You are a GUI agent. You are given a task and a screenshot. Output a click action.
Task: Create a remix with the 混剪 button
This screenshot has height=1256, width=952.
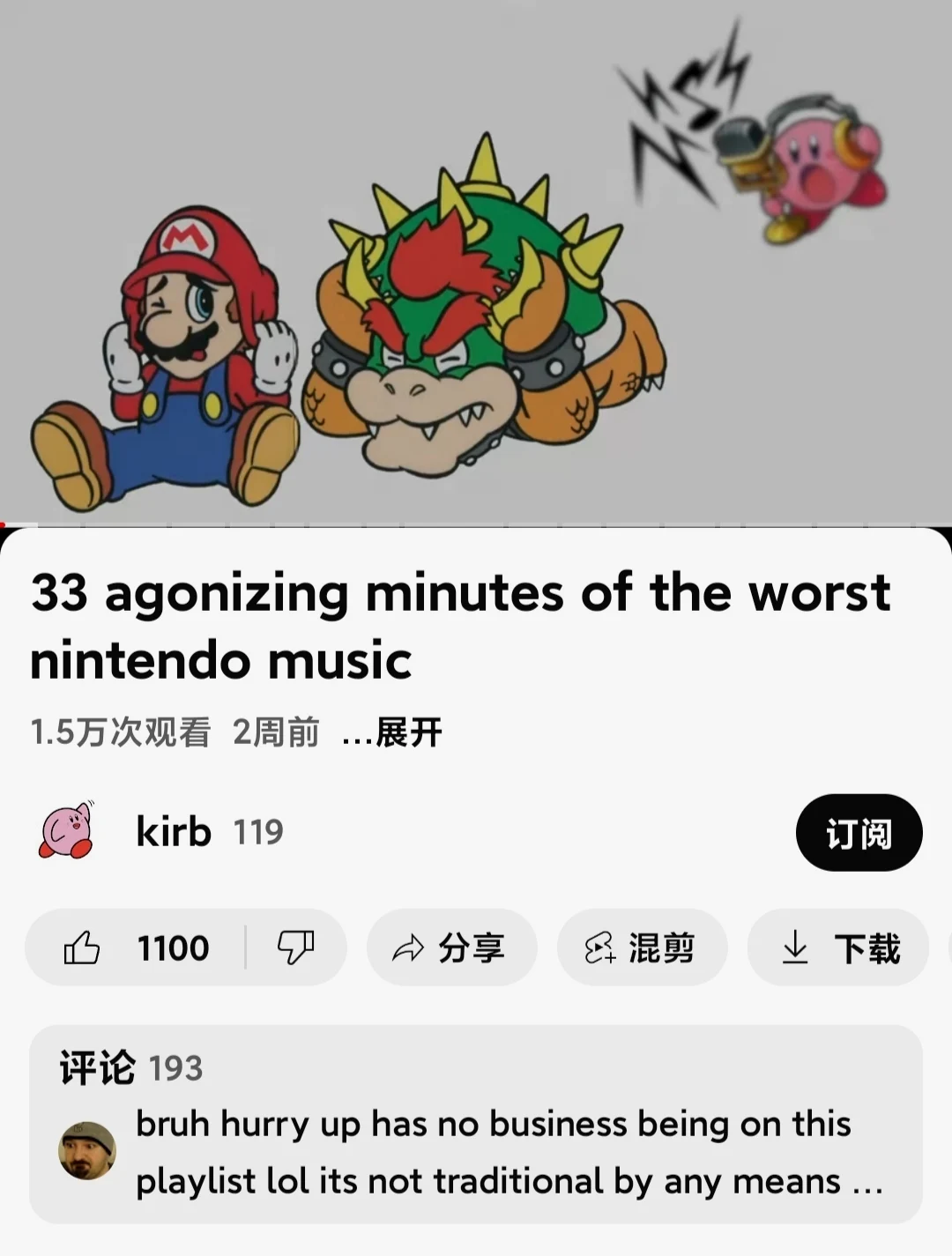coord(642,948)
